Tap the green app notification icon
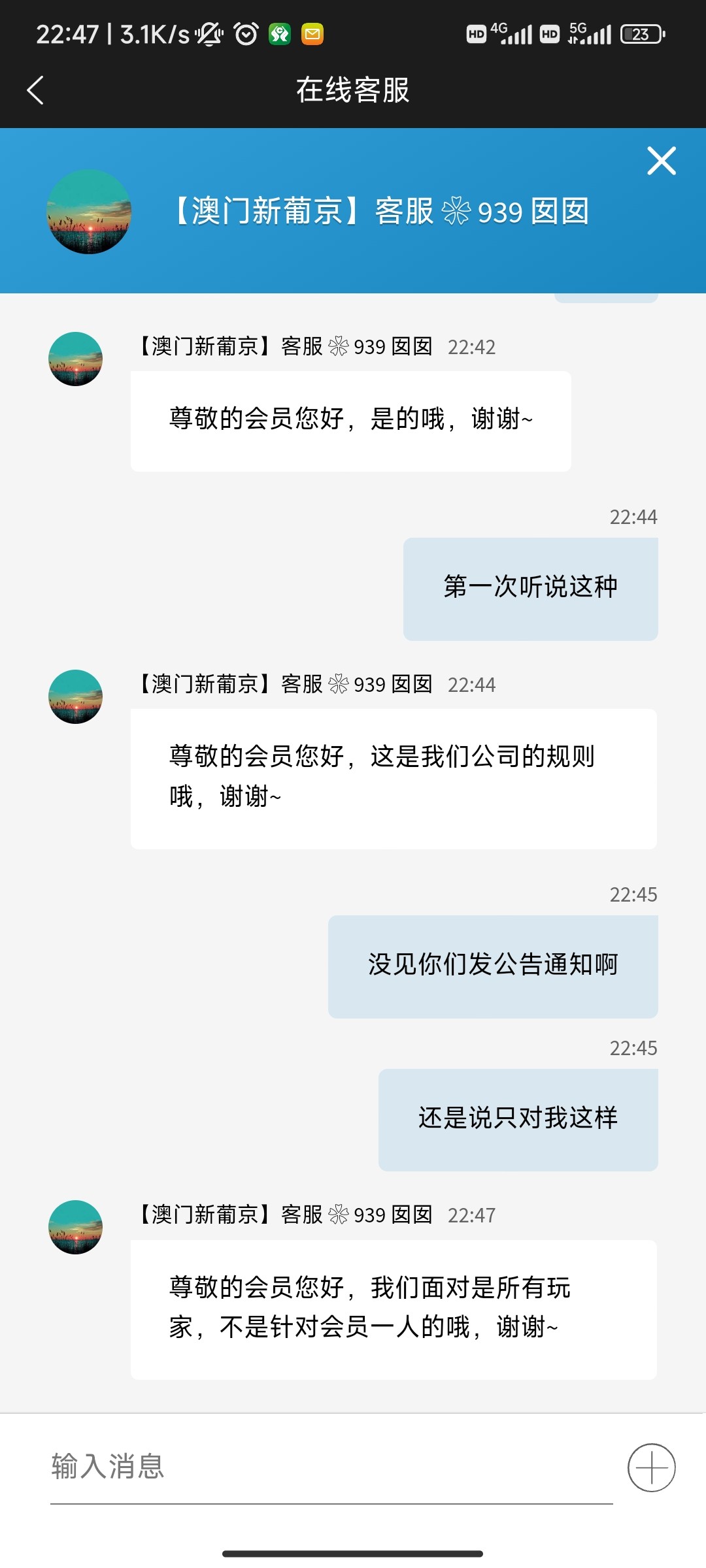The height and width of the screenshot is (1568, 706). (x=279, y=33)
